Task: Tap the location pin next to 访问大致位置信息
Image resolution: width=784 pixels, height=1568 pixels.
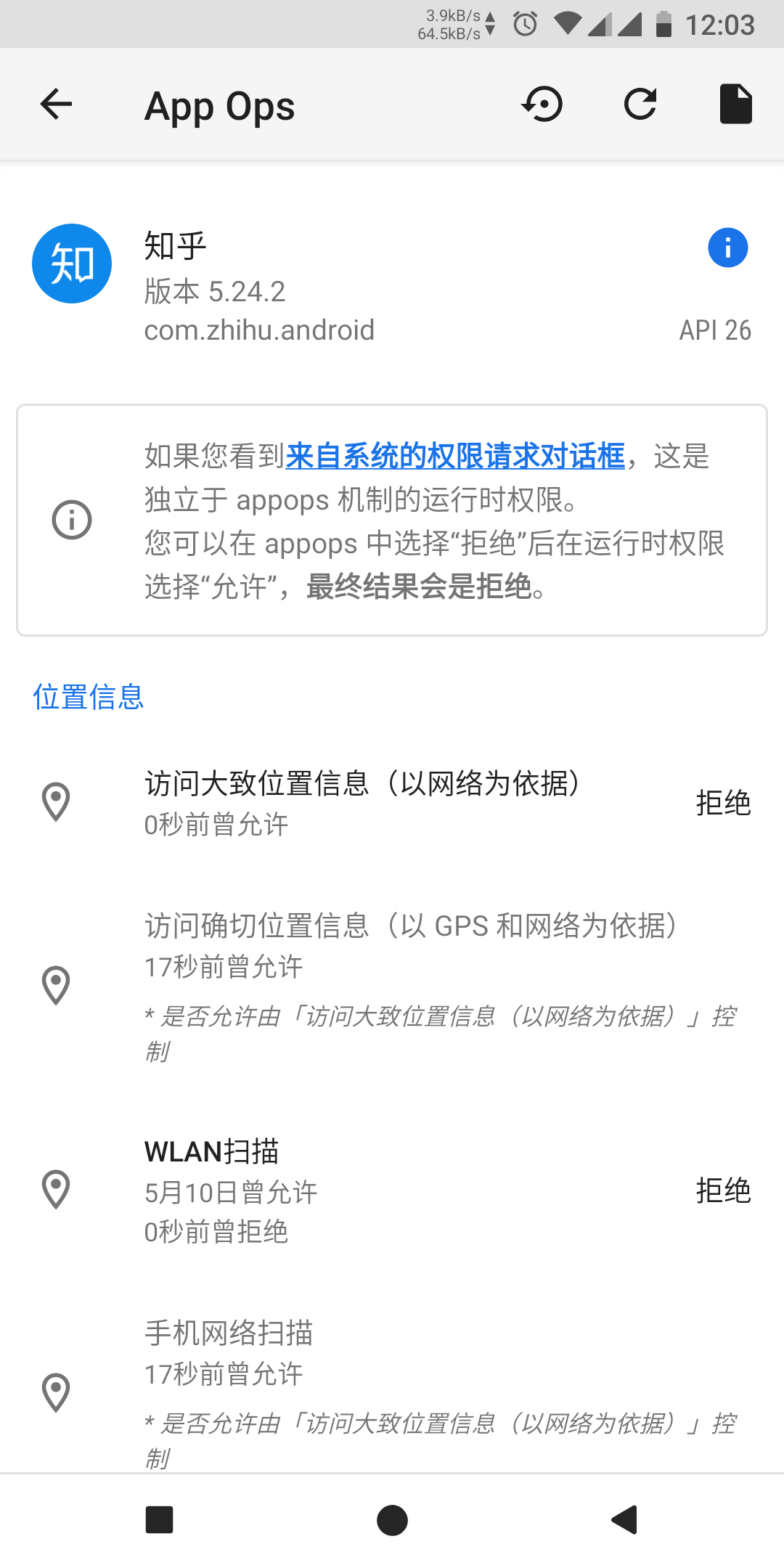Action: tap(57, 803)
